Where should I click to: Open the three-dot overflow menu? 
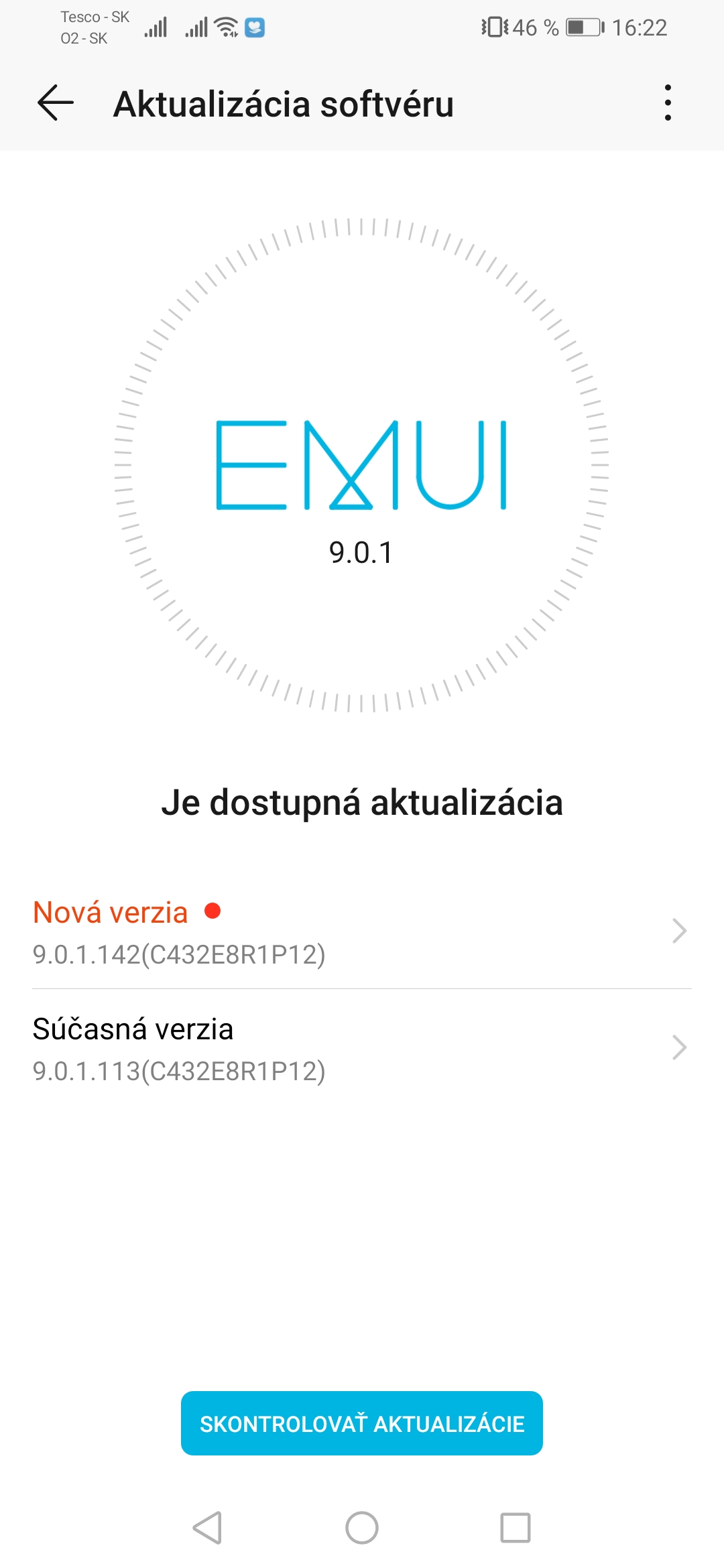click(668, 103)
